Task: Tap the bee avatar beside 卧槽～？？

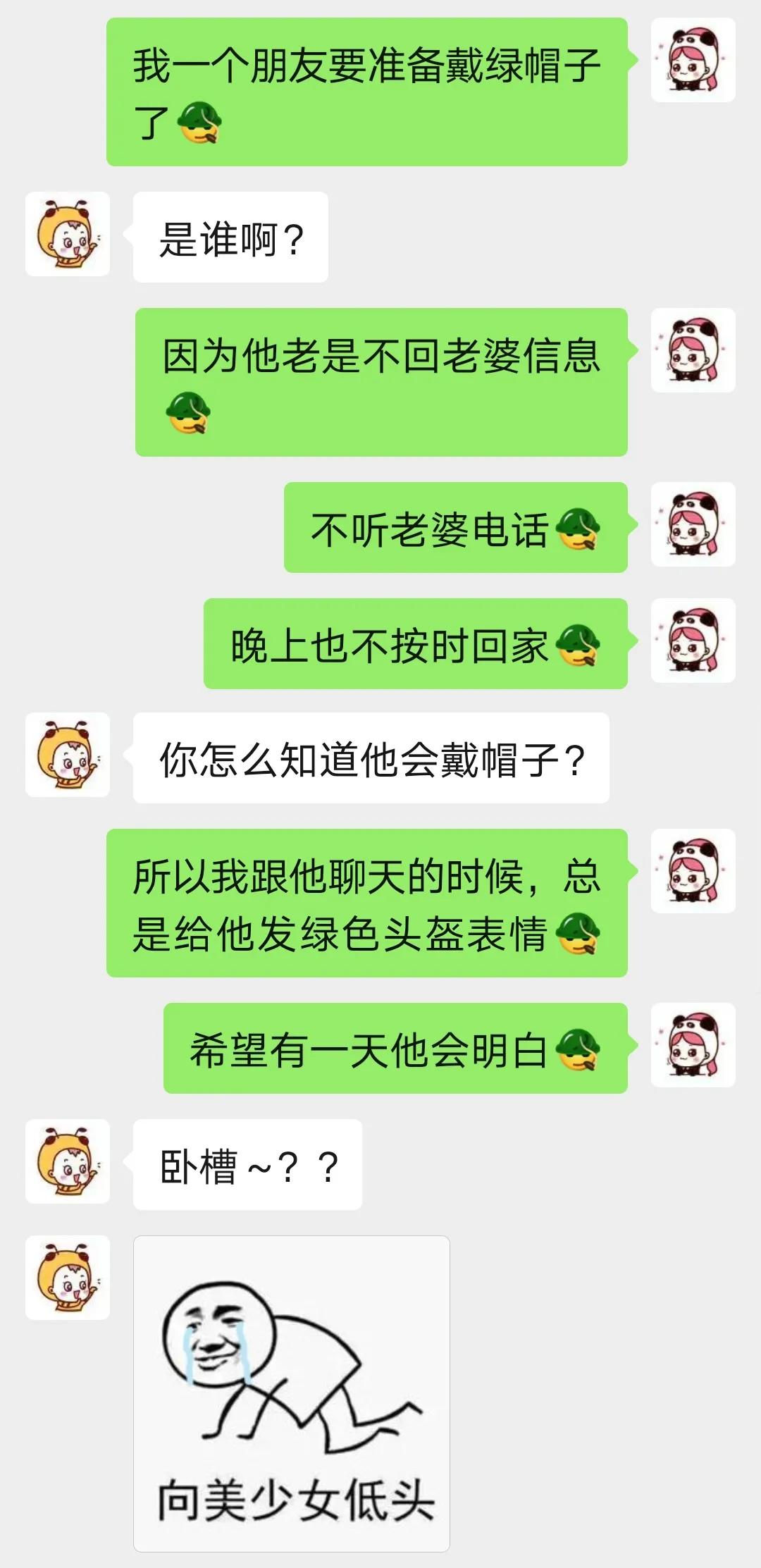Action: 68,1161
